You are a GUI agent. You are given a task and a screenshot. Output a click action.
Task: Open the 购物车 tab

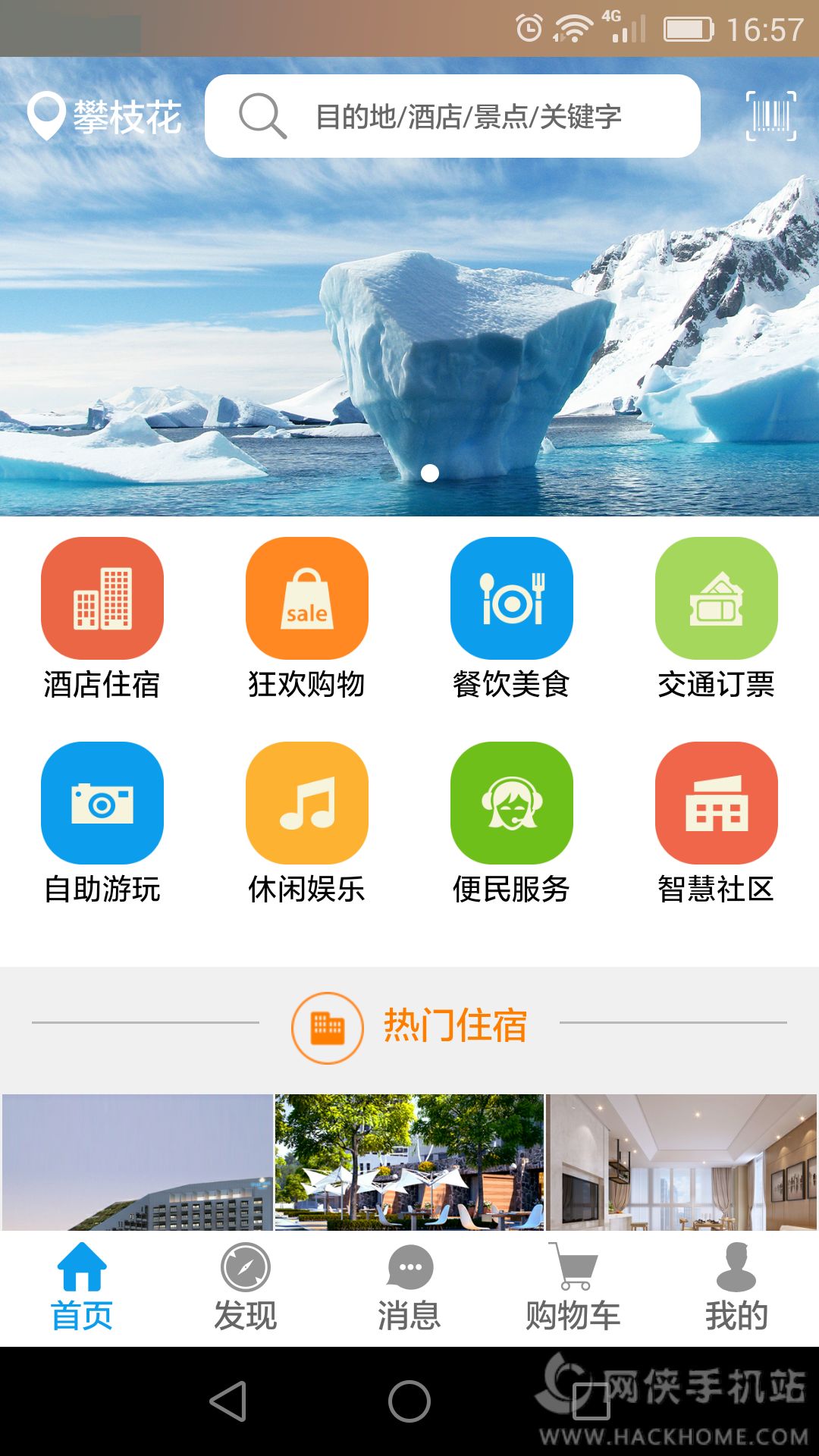pos(573,1288)
